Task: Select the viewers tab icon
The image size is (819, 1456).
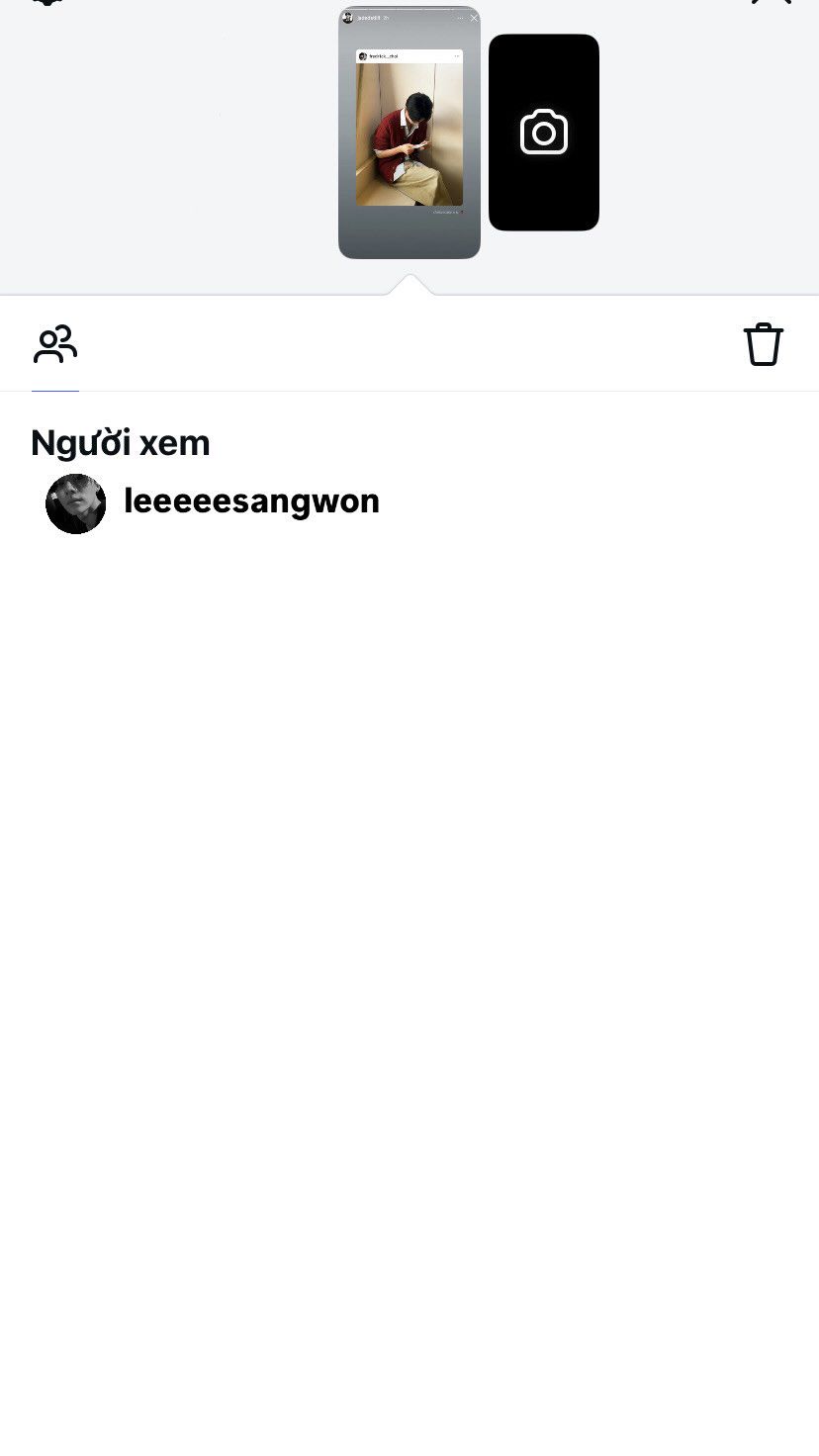Action: click(x=55, y=344)
